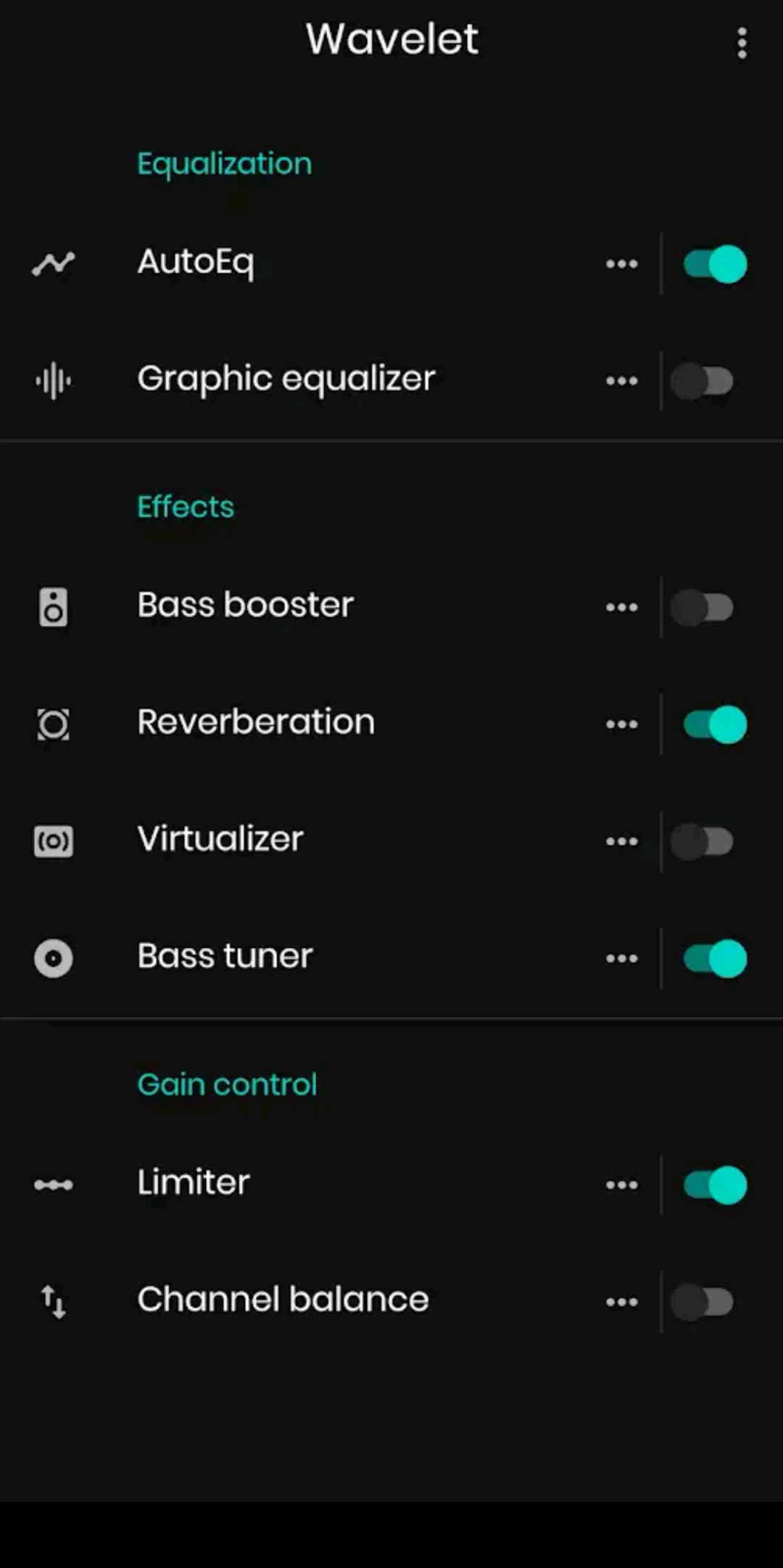Enable Channel balance
Viewport: 783px width, 1568px height.
click(702, 1302)
